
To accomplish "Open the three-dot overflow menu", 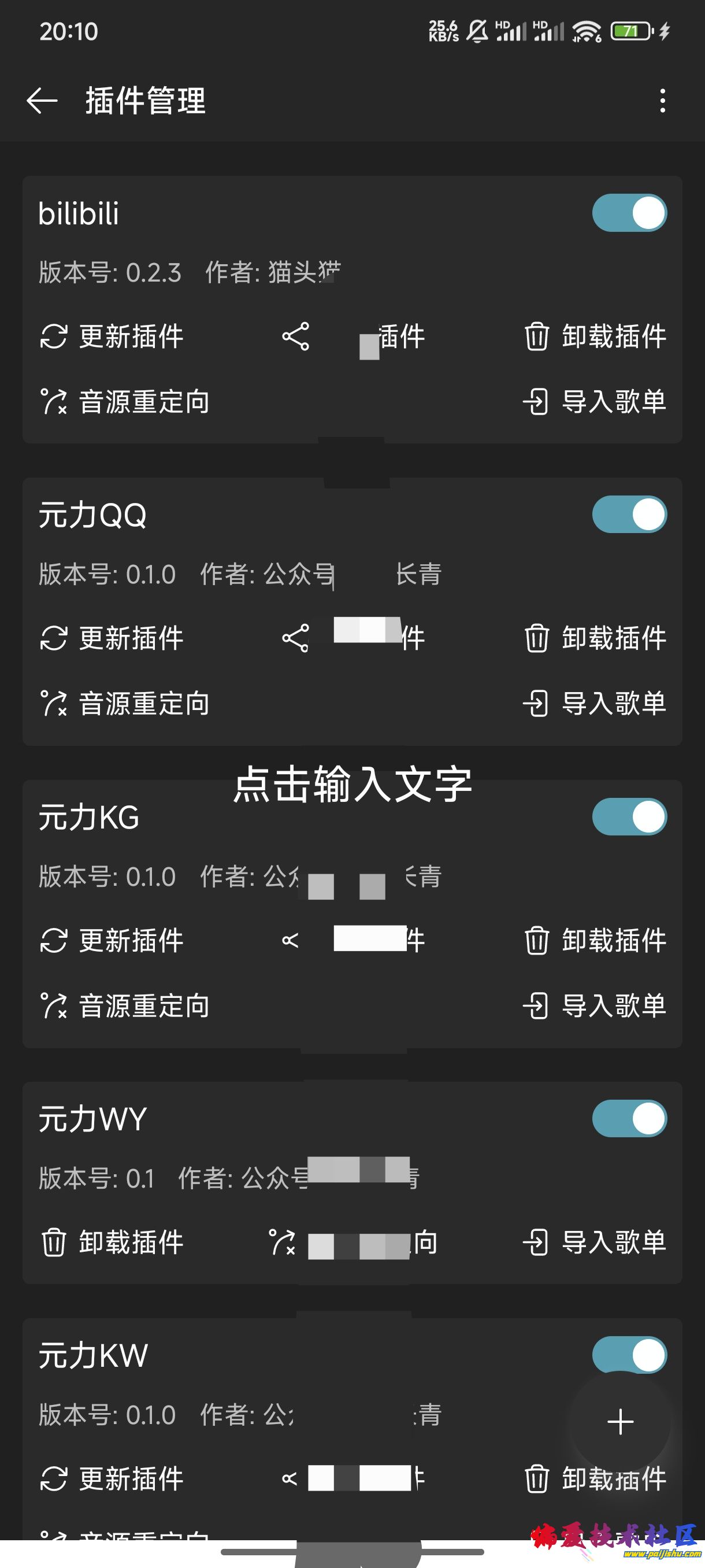I will pos(663,101).
